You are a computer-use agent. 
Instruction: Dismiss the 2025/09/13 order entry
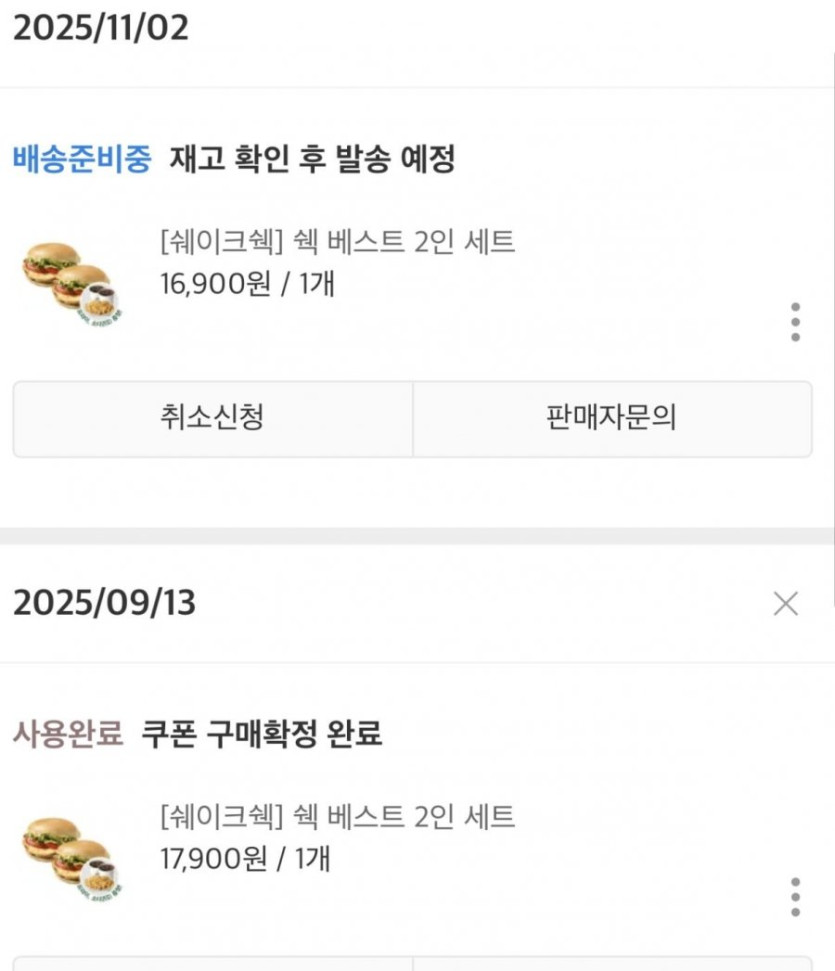pos(786,603)
